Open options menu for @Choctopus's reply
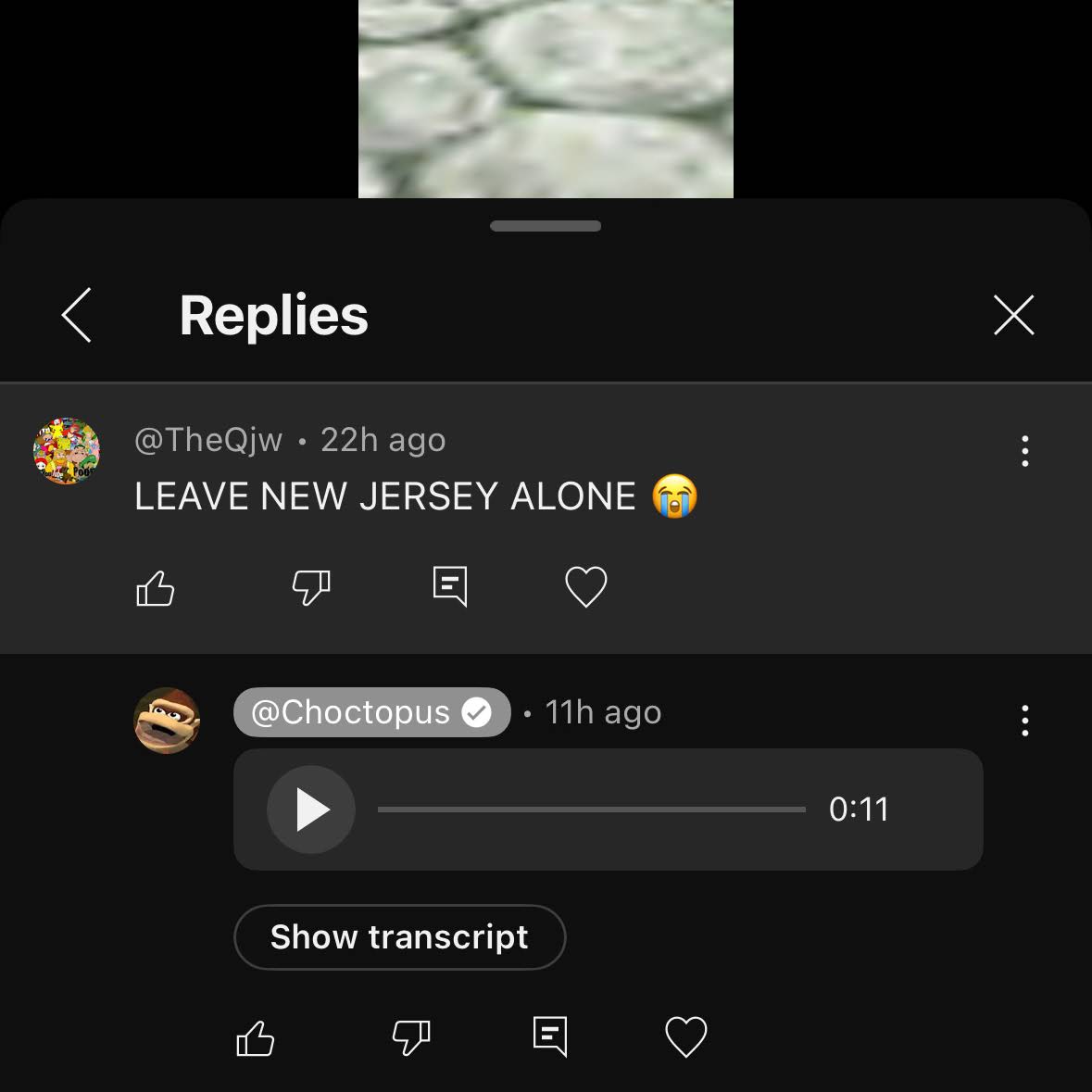 click(1024, 721)
